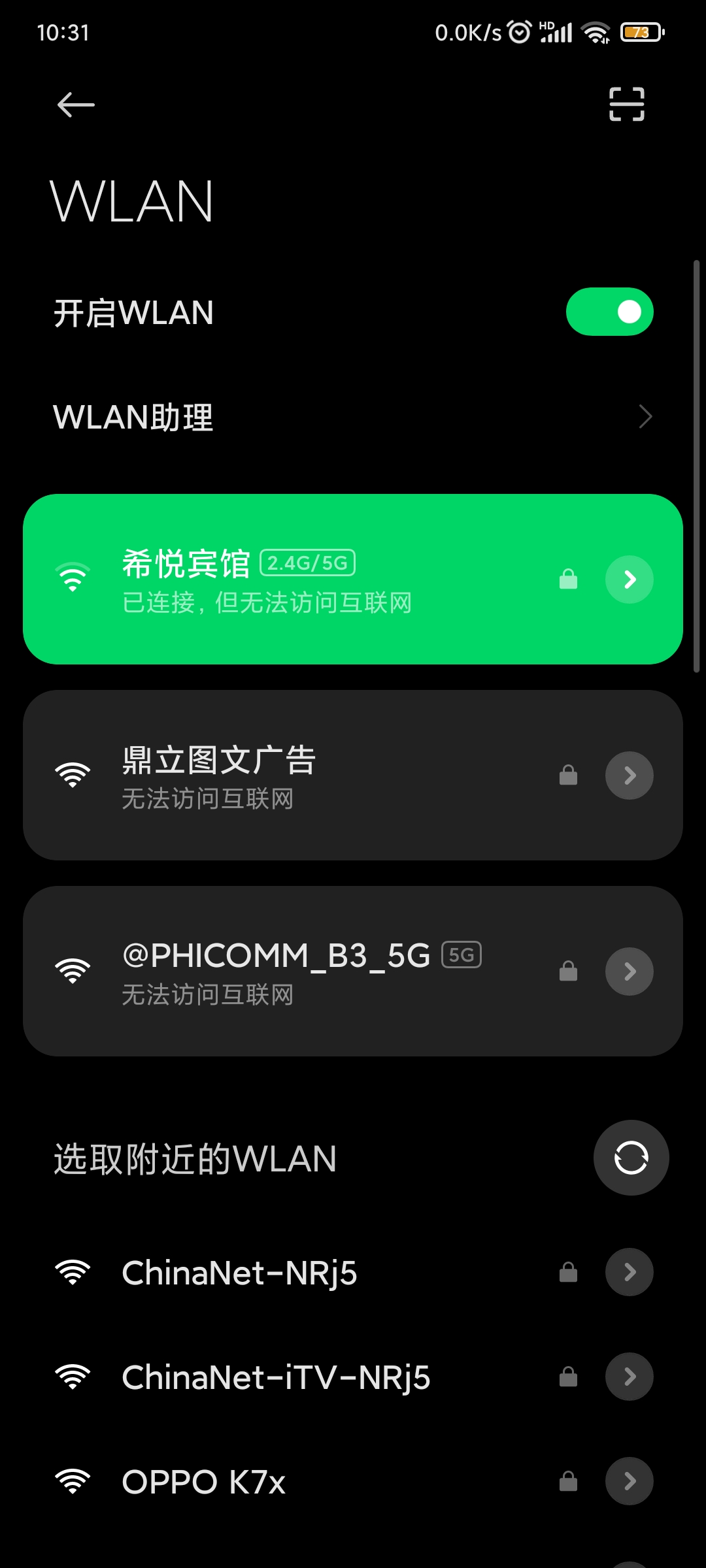Connect to @PHICOMM_B3_5G network
706x1568 pixels.
353,971
